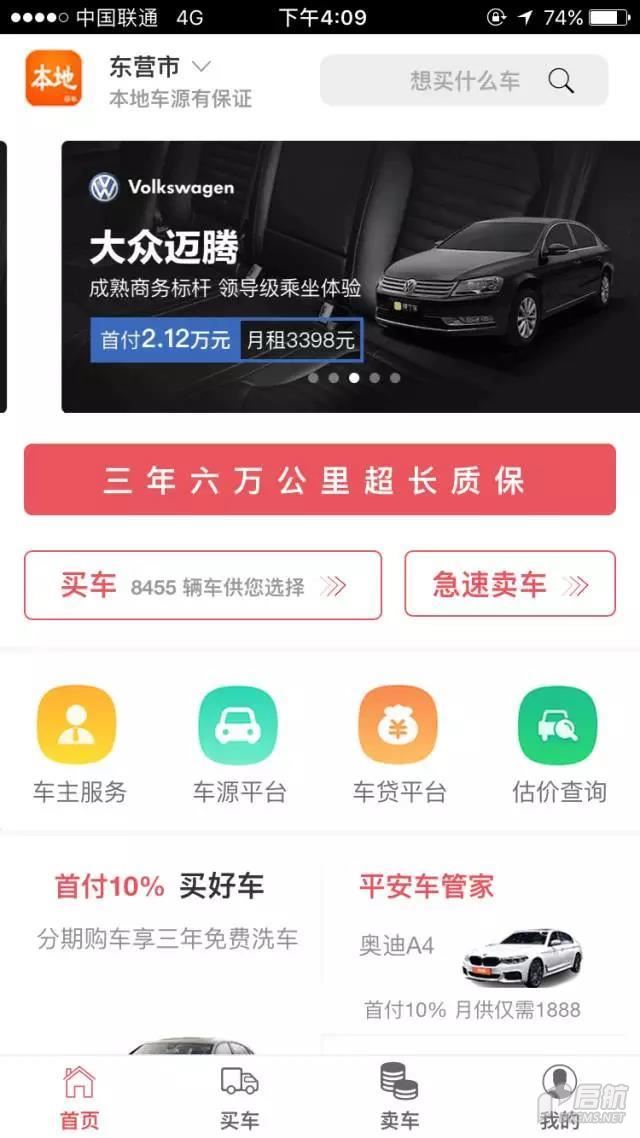Image resolution: width=640 pixels, height=1138 pixels.
Task: Open the 大众迈腾 Volkswagen banner
Action: click(350, 276)
